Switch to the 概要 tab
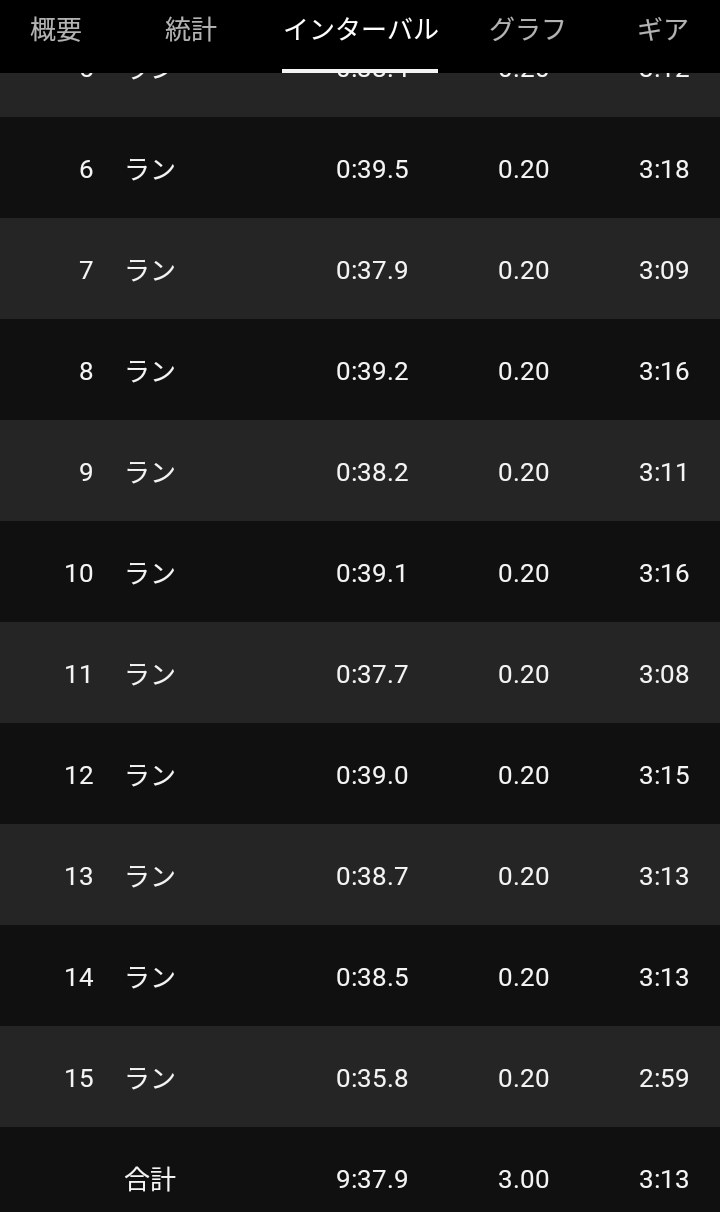 [x=56, y=30]
